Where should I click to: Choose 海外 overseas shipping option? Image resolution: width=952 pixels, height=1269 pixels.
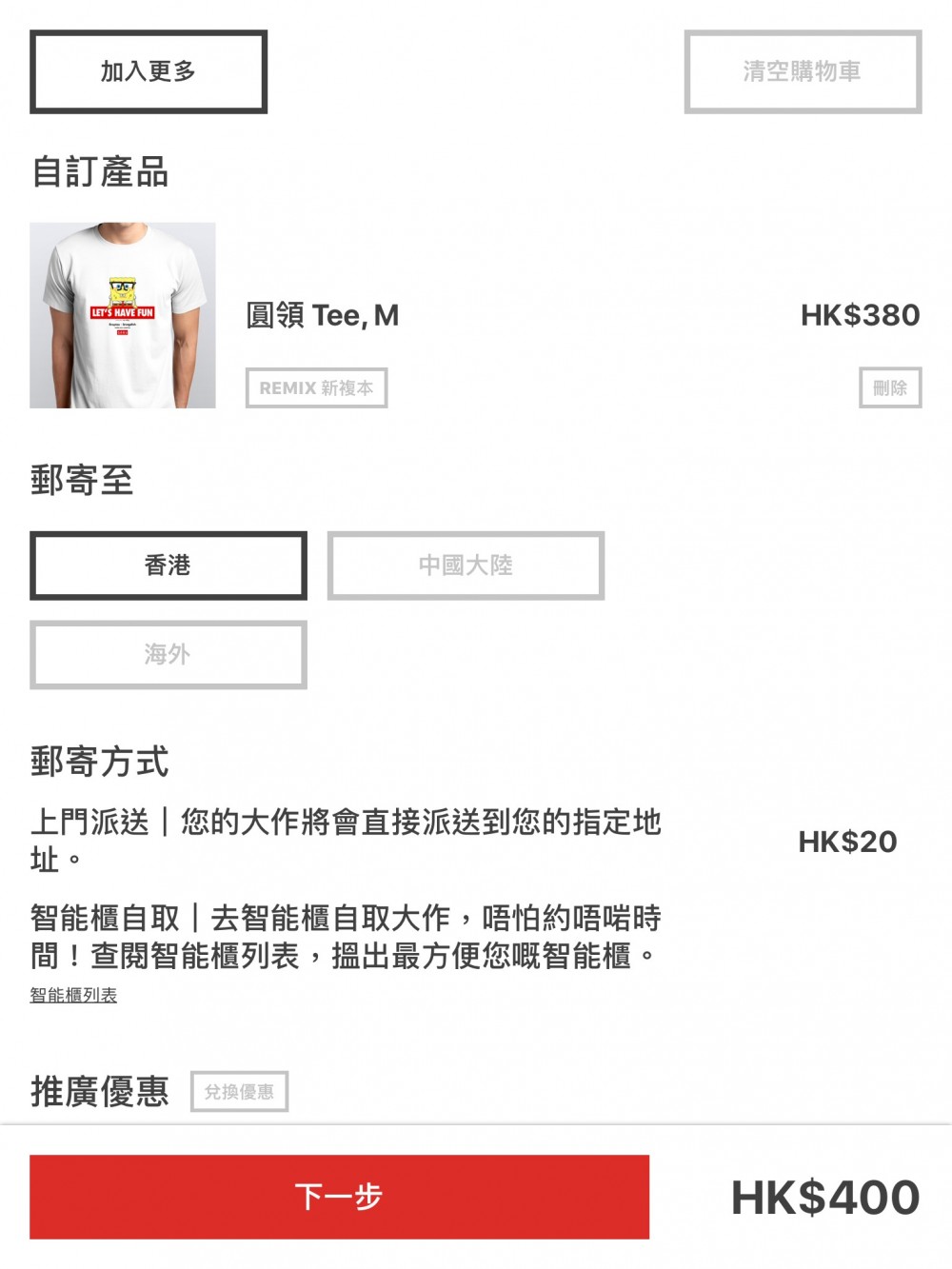click(169, 654)
